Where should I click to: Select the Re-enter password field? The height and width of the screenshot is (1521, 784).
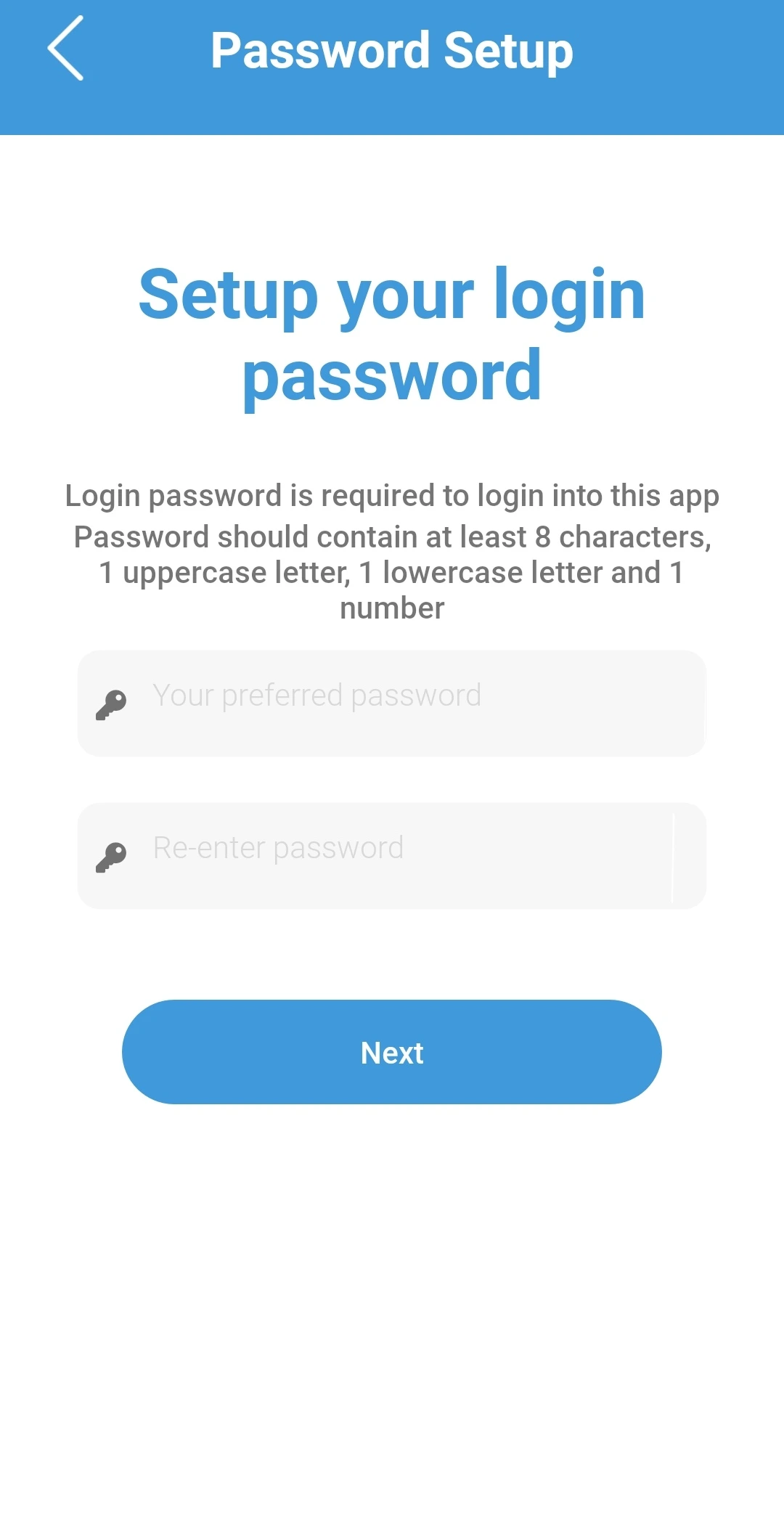point(392,855)
